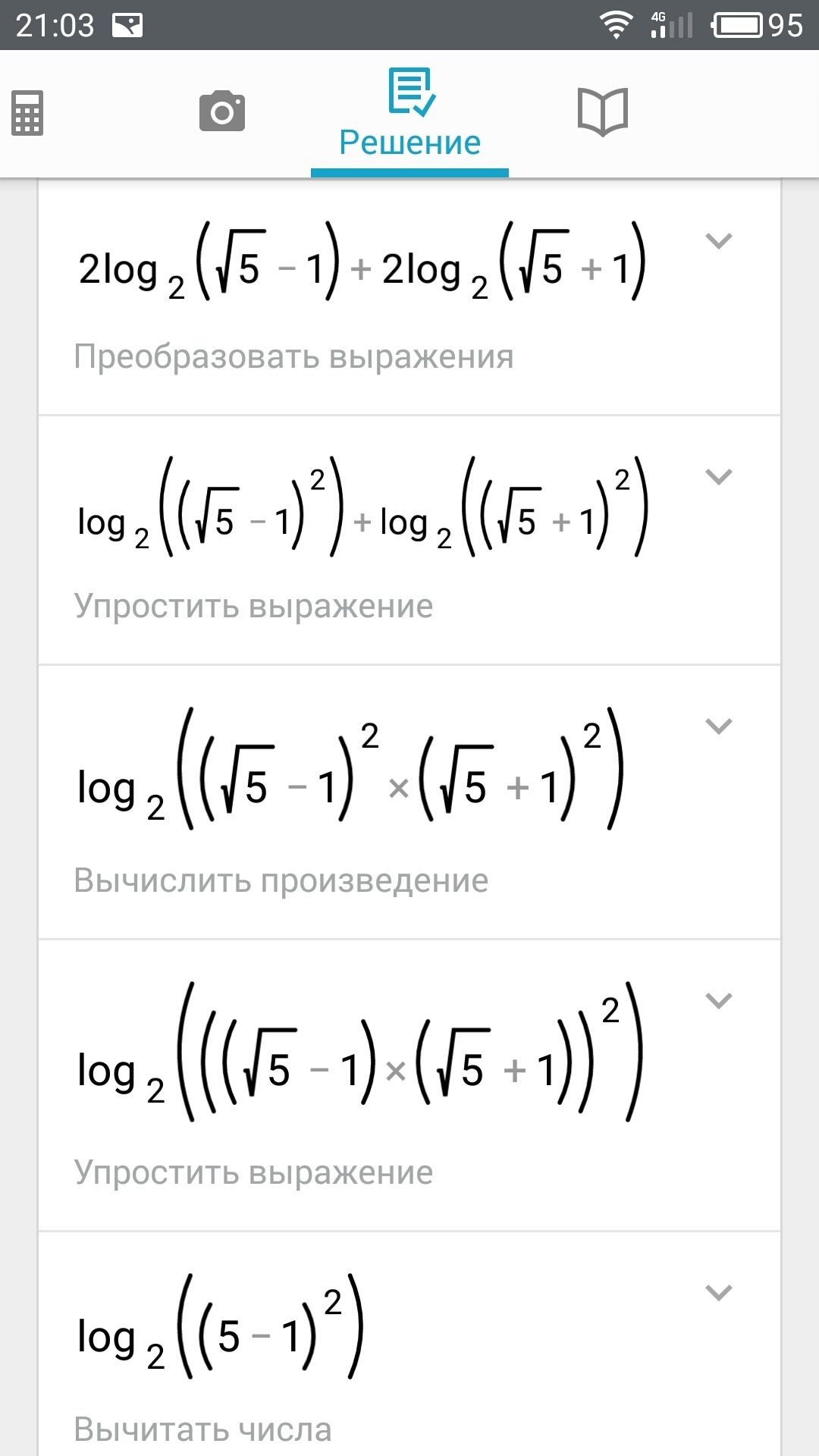Image resolution: width=819 pixels, height=1456 pixels.
Task: Expand the Вычитать числа step
Action: pos(718,1292)
